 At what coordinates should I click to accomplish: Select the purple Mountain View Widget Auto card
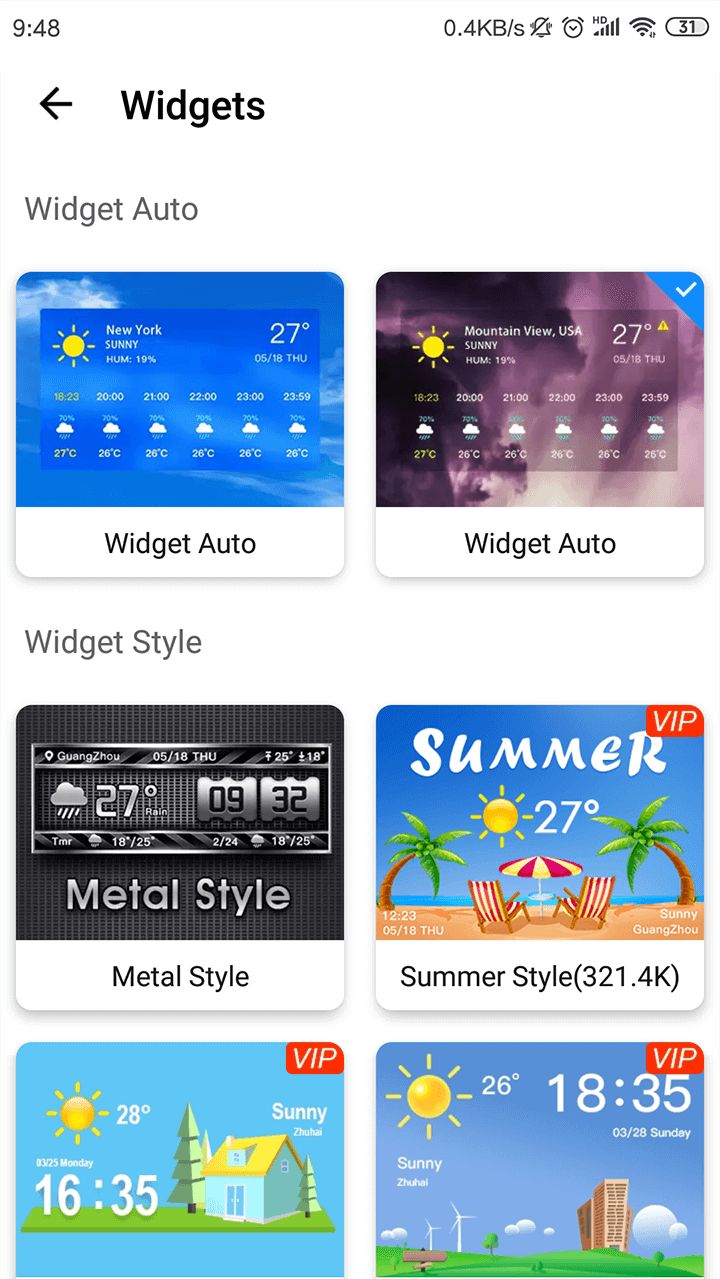[x=540, y=424]
